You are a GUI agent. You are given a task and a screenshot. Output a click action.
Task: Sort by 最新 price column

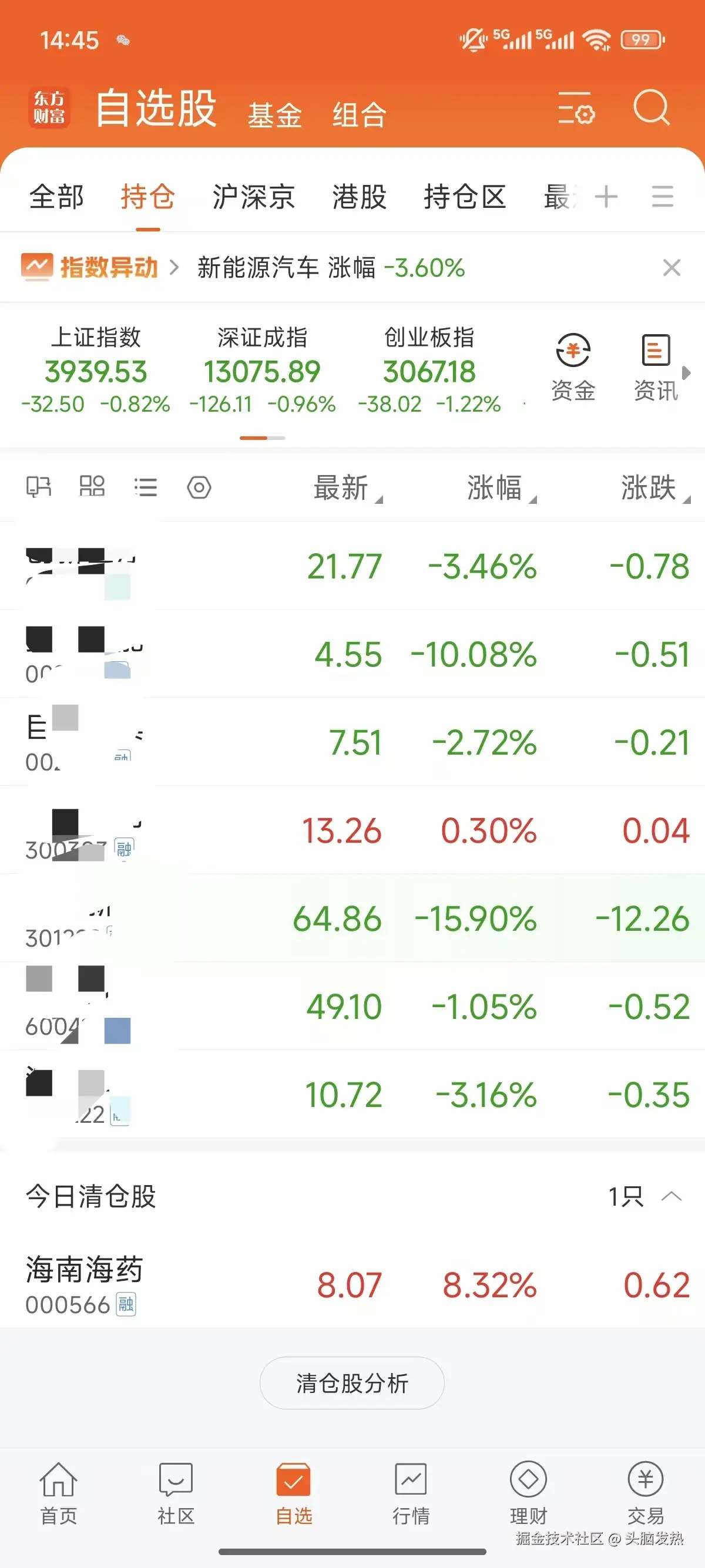pyautogui.click(x=342, y=487)
